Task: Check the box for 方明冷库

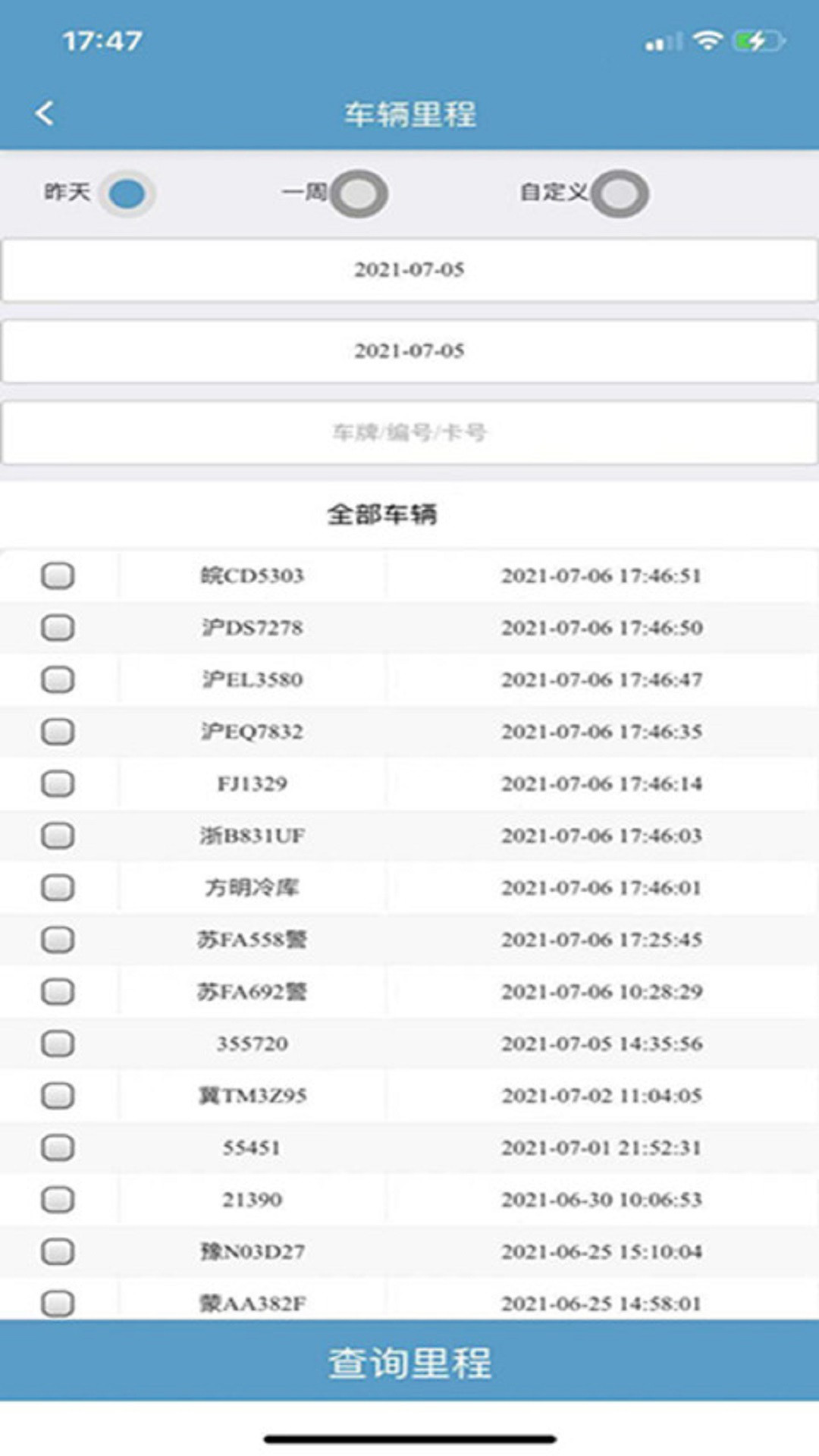Action: (x=59, y=887)
